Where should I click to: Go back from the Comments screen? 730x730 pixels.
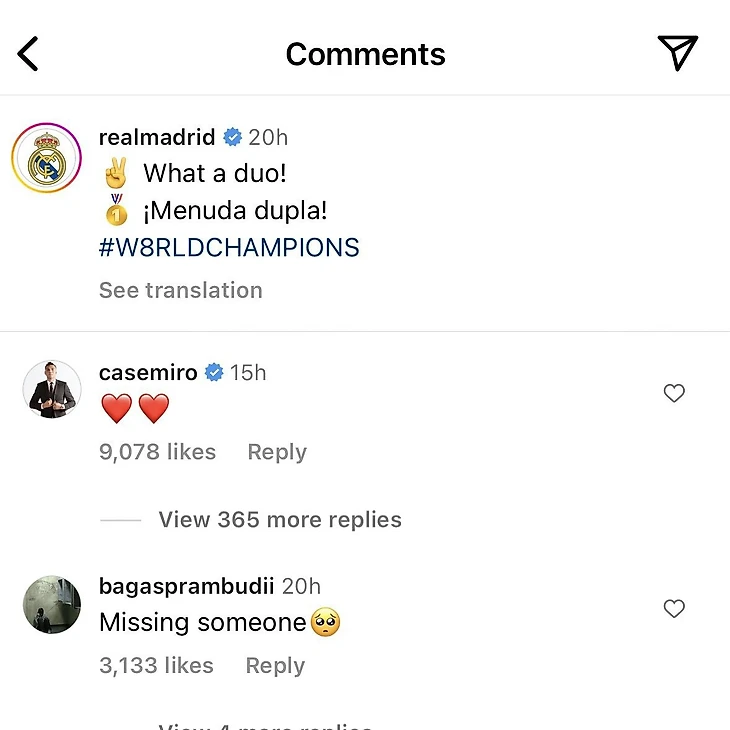(28, 54)
